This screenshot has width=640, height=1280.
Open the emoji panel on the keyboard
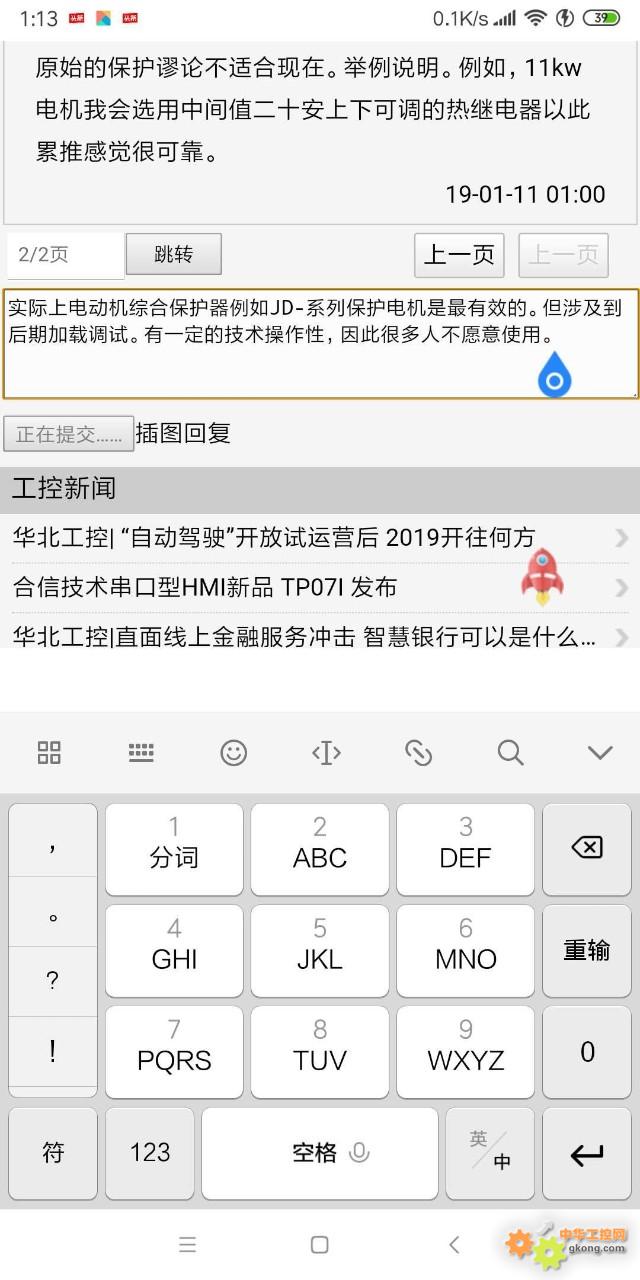pyautogui.click(x=233, y=753)
